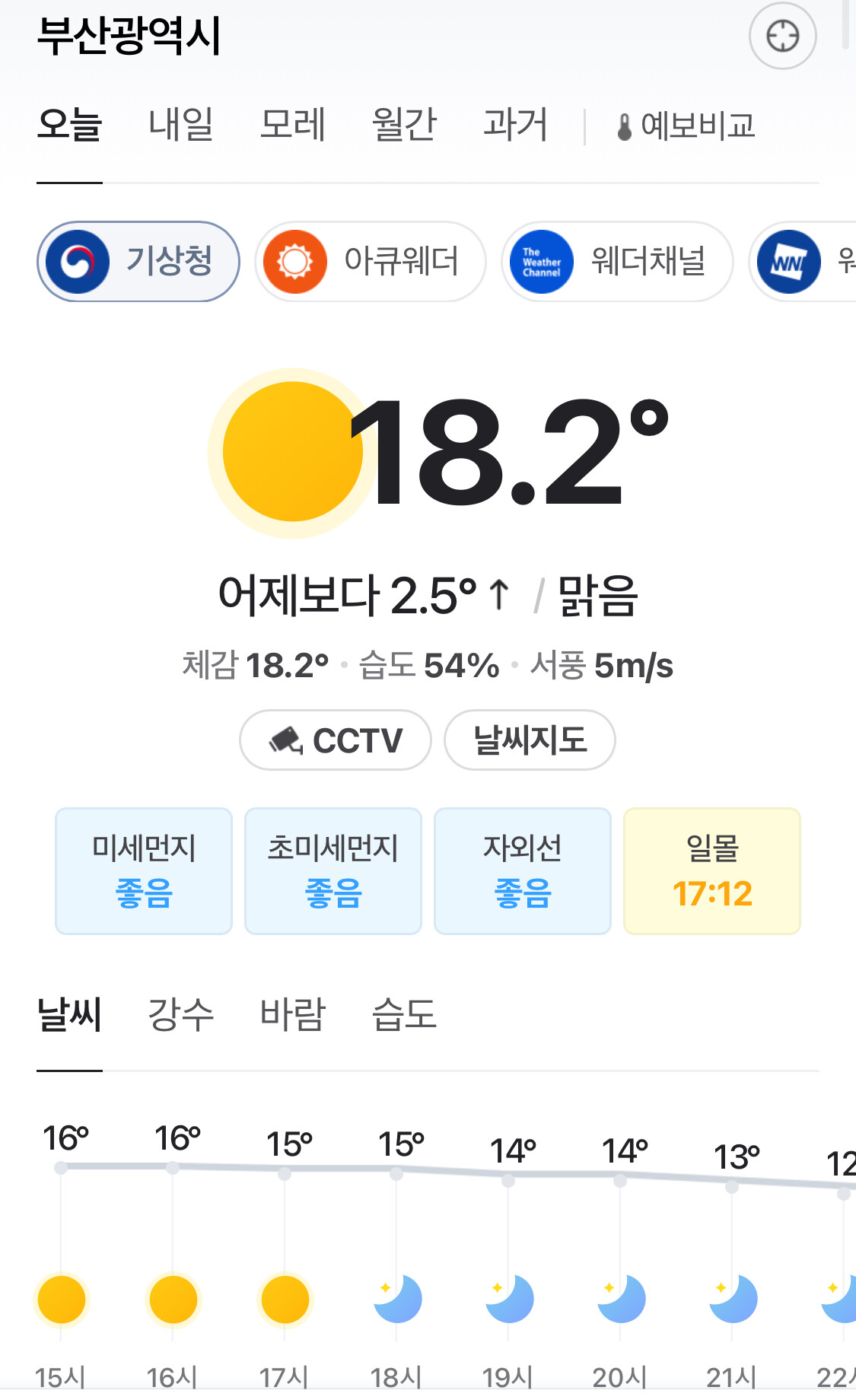
Task: Select 웨더채널 as weather provider
Action: (x=617, y=262)
